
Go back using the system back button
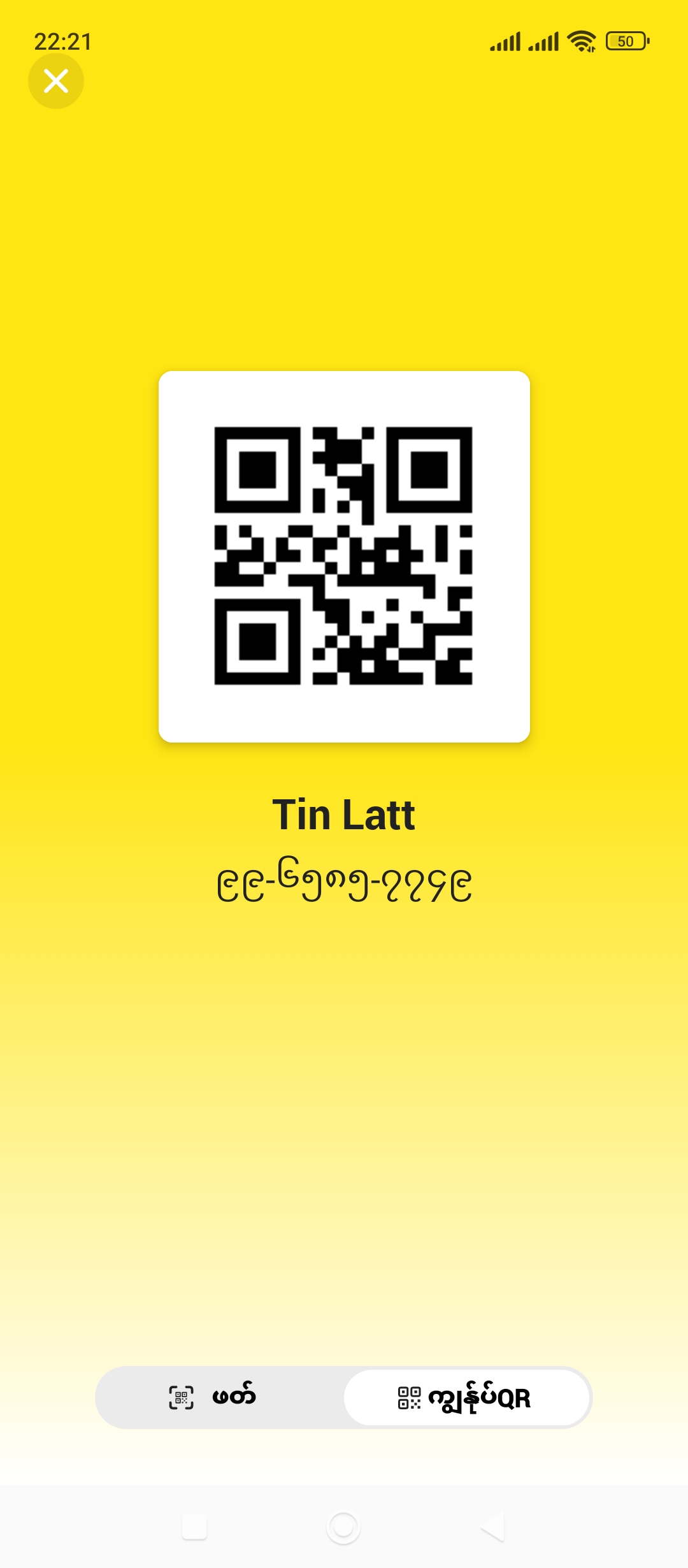493,1527
